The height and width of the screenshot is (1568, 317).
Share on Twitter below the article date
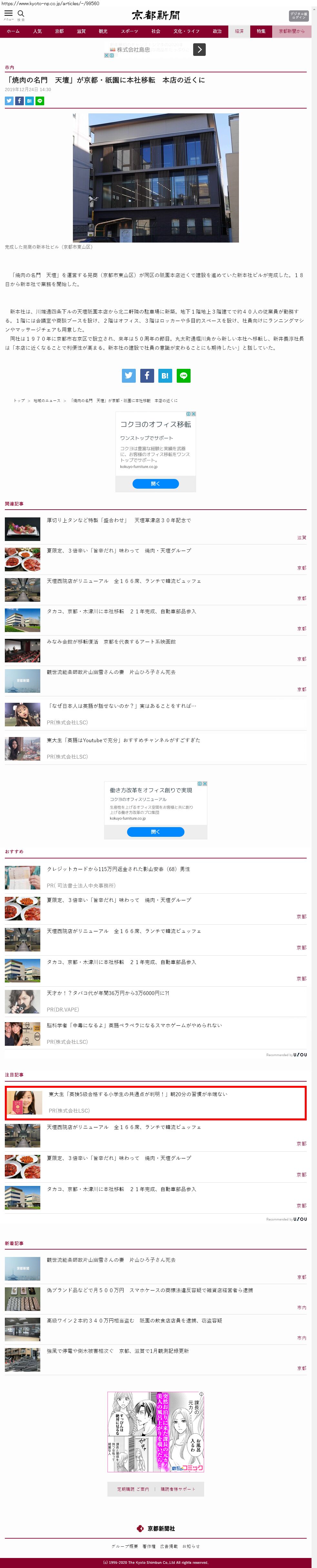point(9,100)
